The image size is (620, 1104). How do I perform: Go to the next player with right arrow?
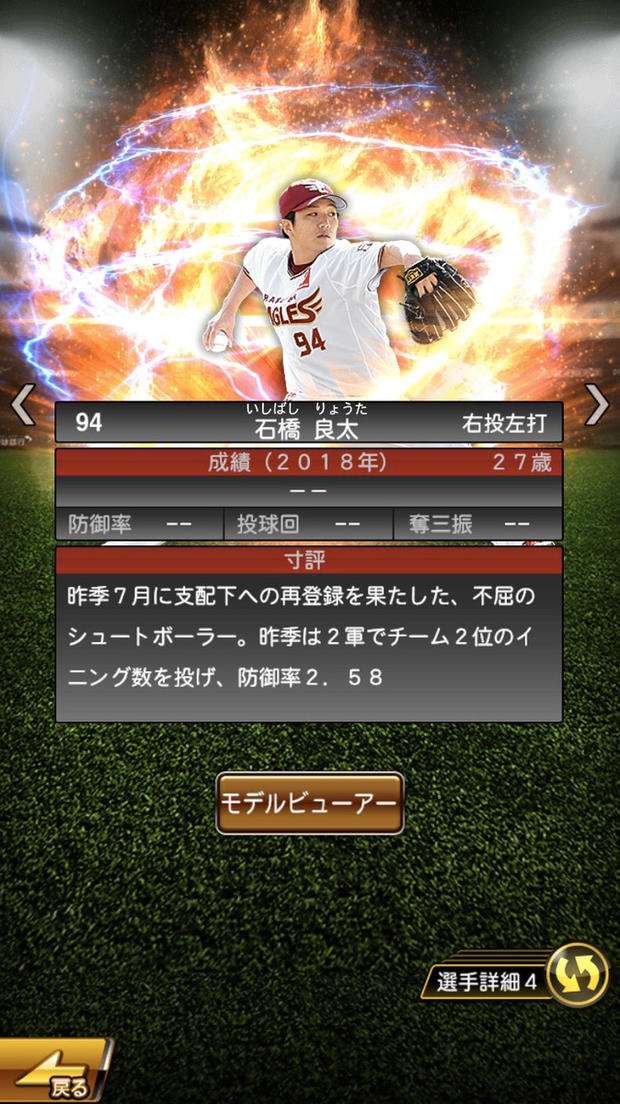click(597, 404)
